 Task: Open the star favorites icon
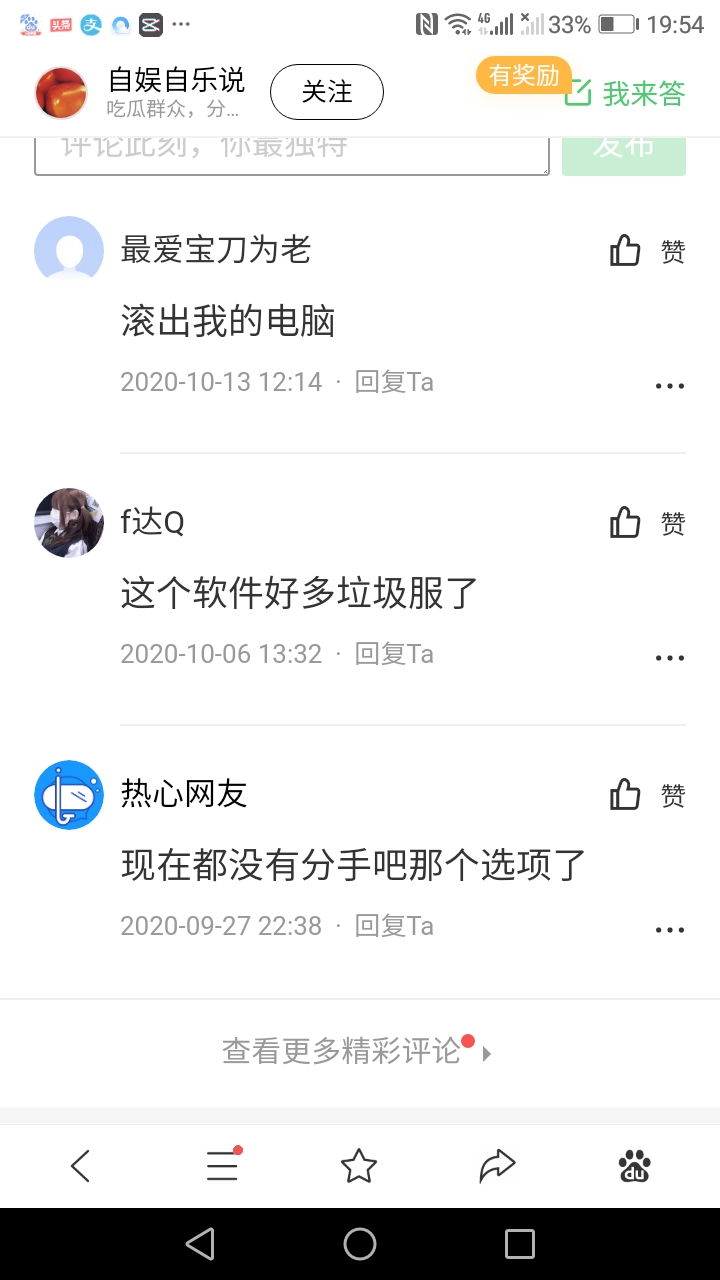click(x=359, y=1166)
